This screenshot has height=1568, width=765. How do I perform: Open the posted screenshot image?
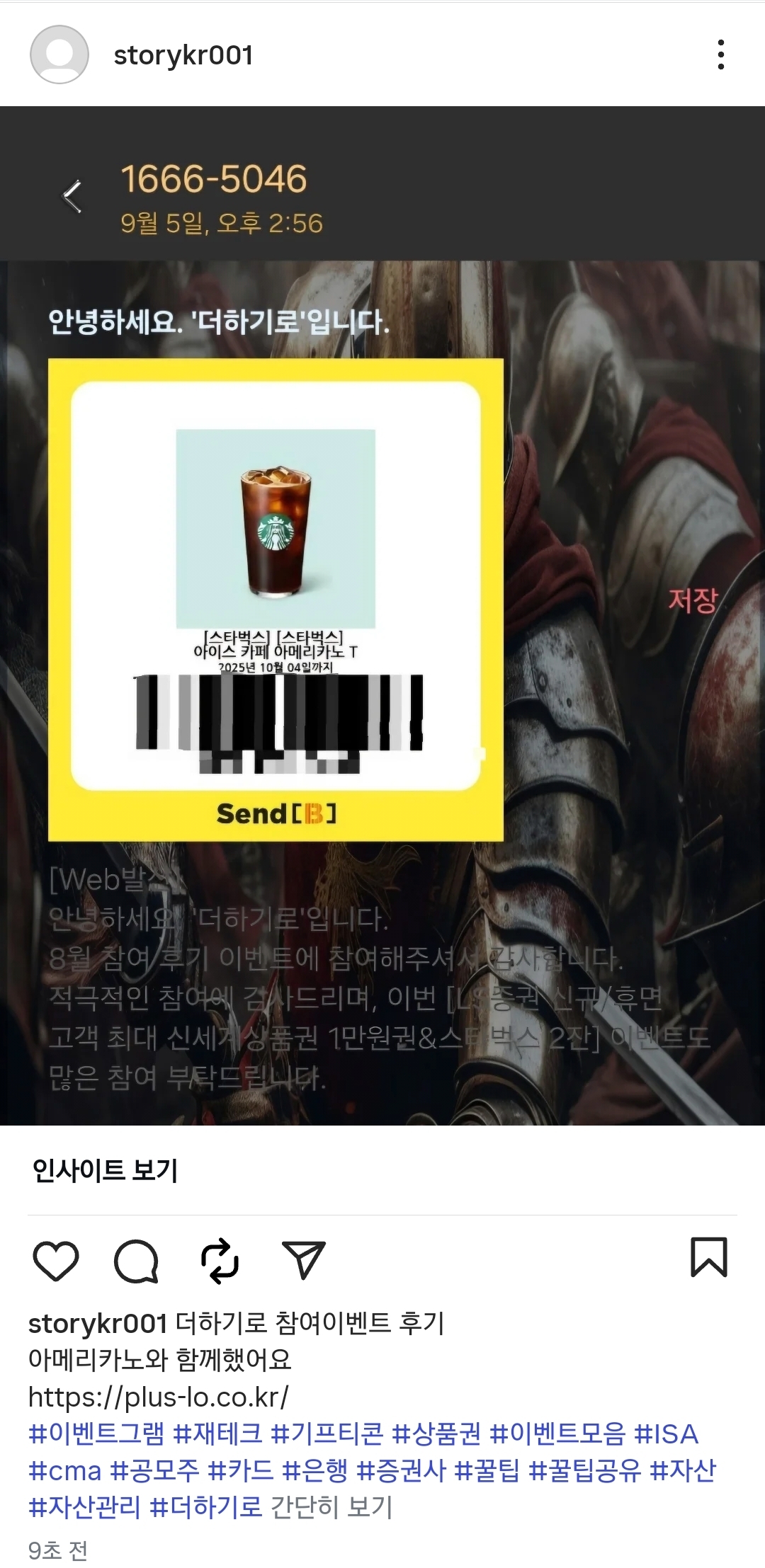coord(382,614)
